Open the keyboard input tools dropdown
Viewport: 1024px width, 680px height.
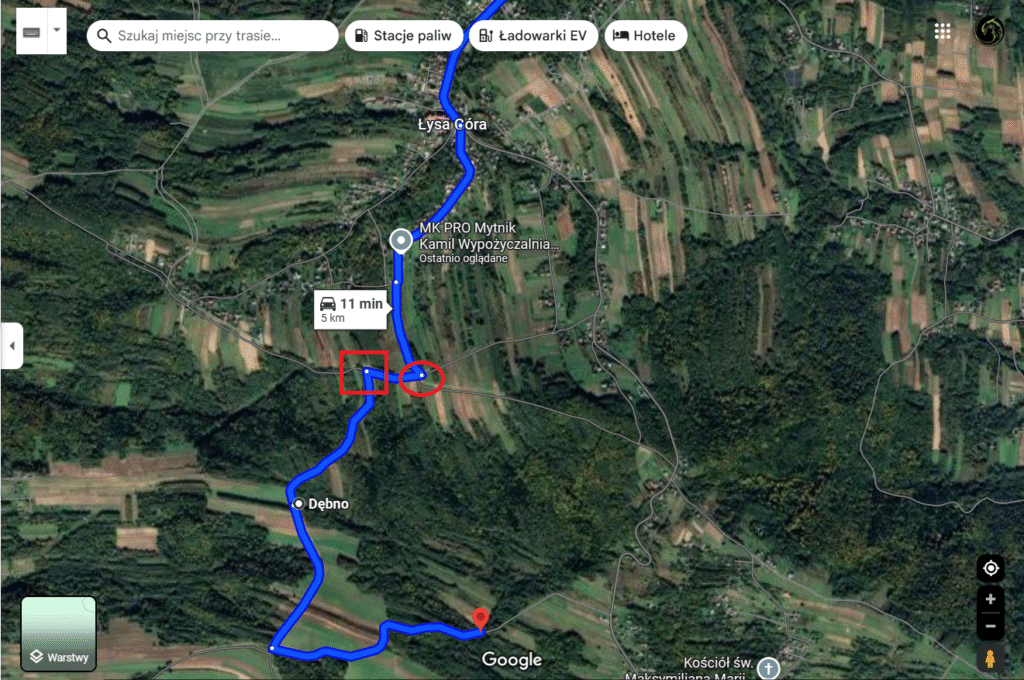(x=57, y=31)
